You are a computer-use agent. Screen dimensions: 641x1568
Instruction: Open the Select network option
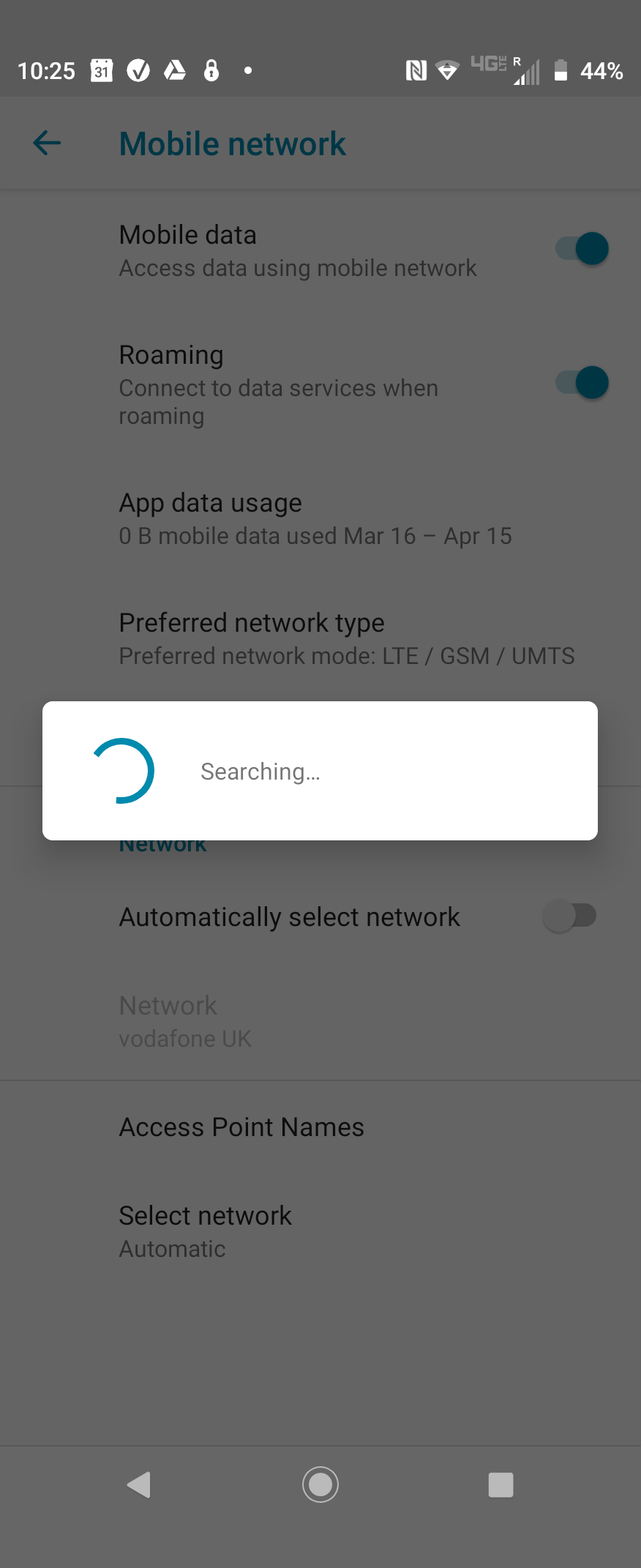point(205,1230)
